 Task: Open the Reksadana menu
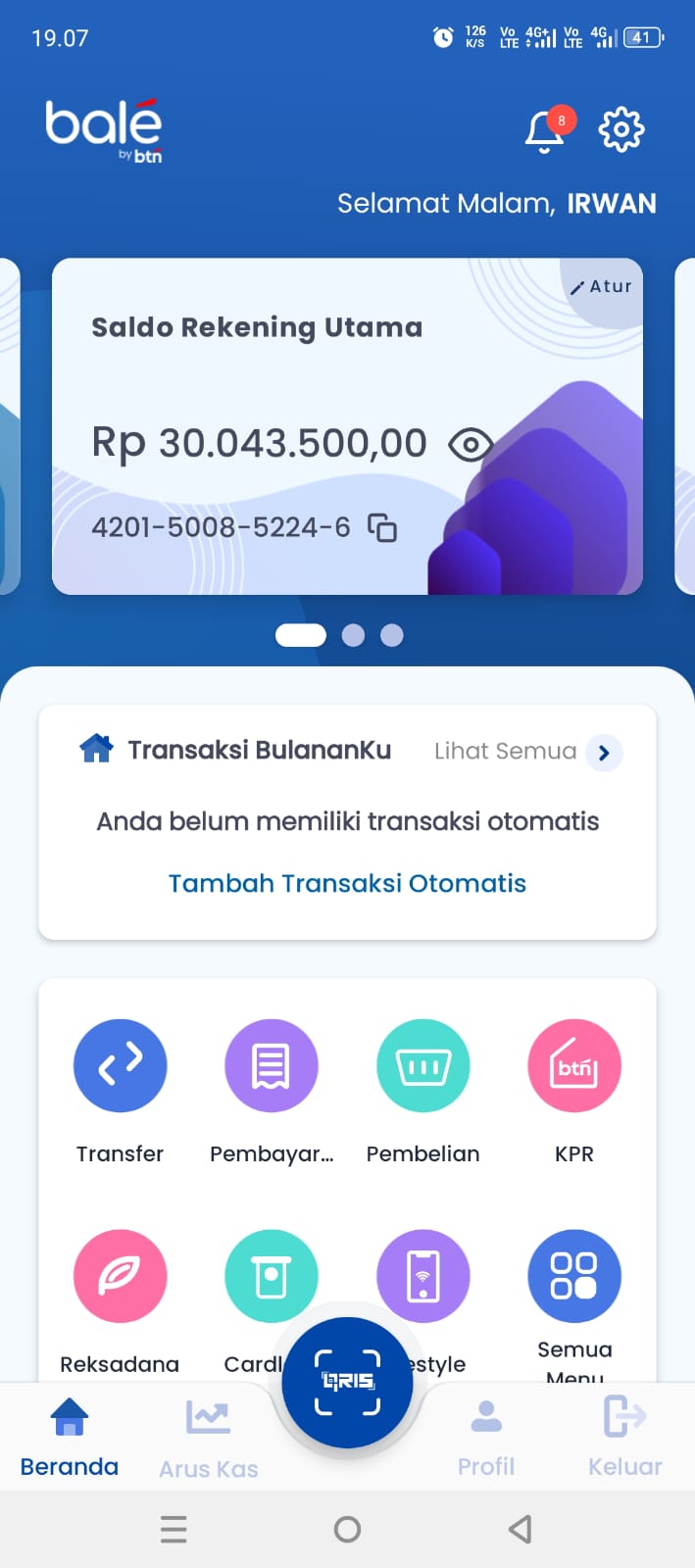point(121,1276)
